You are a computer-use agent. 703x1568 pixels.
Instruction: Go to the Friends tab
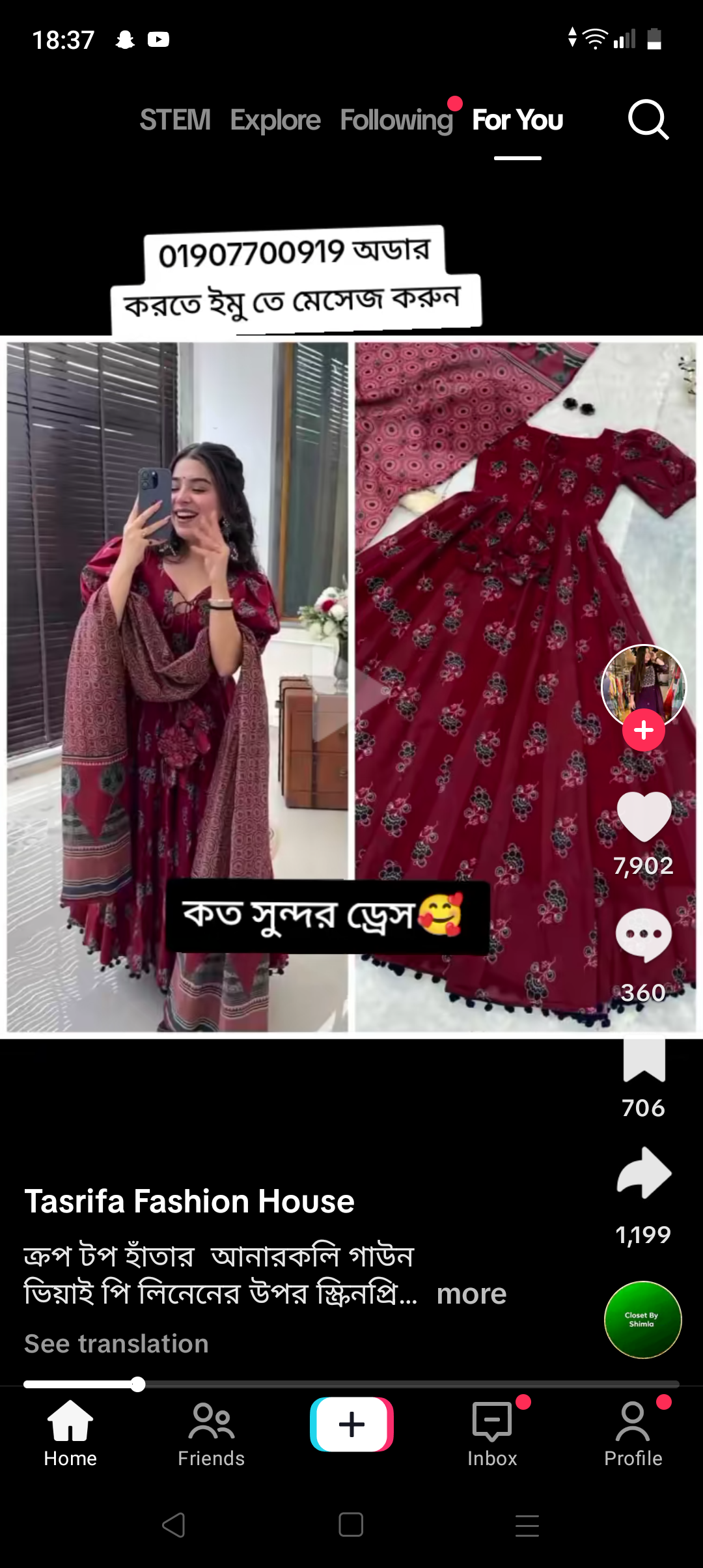click(211, 1434)
